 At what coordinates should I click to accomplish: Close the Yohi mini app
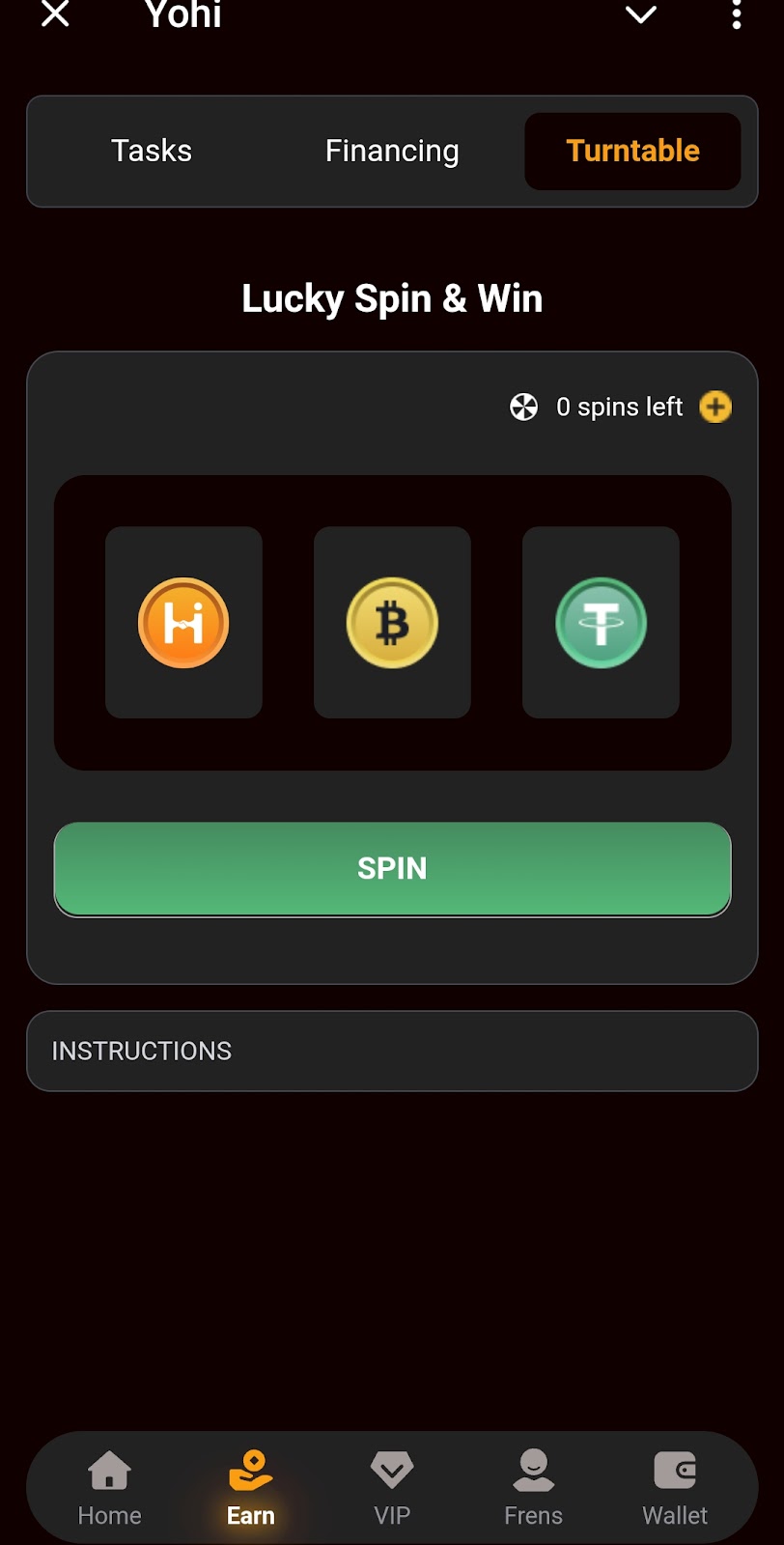pos(56,14)
